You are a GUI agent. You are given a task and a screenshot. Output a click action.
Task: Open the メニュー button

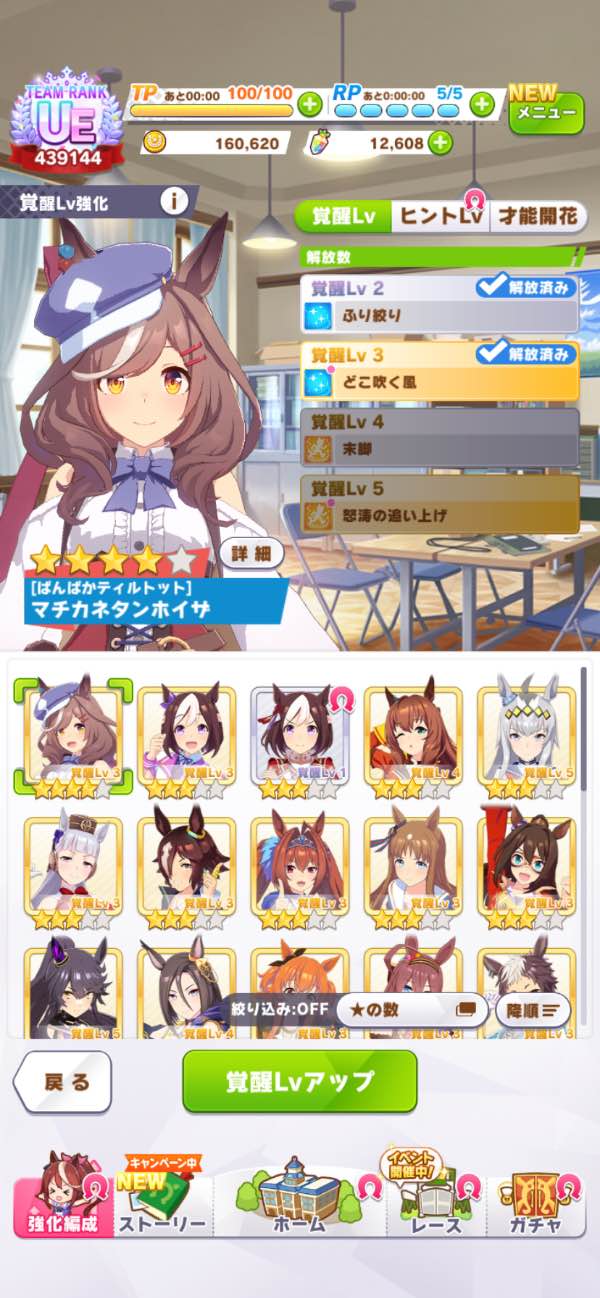click(546, 112)
